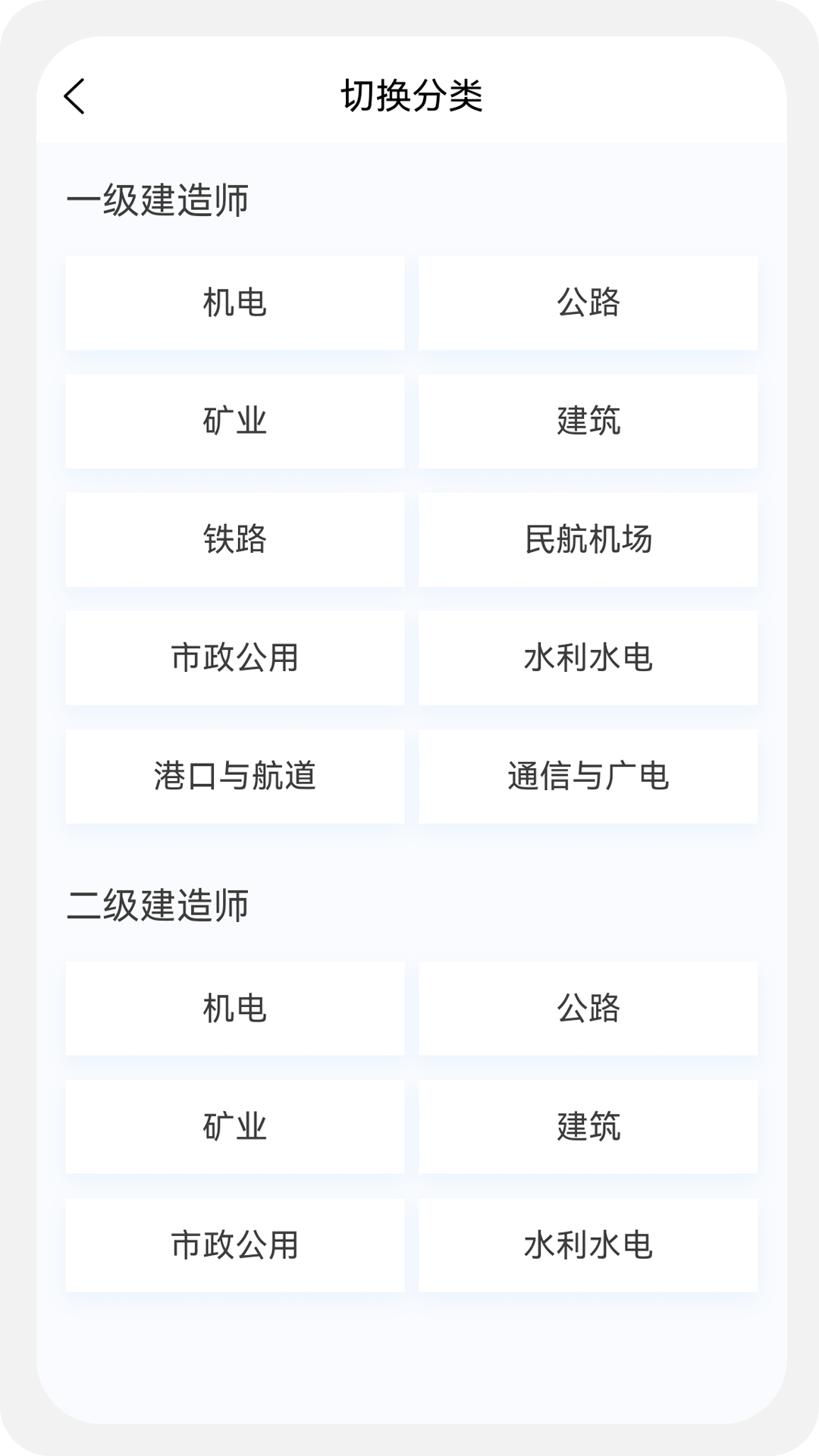Image resolution: width=819 pixels, height=1456 pixels.
Task: Select 港口与航道 category
Action: pos(235,775)
